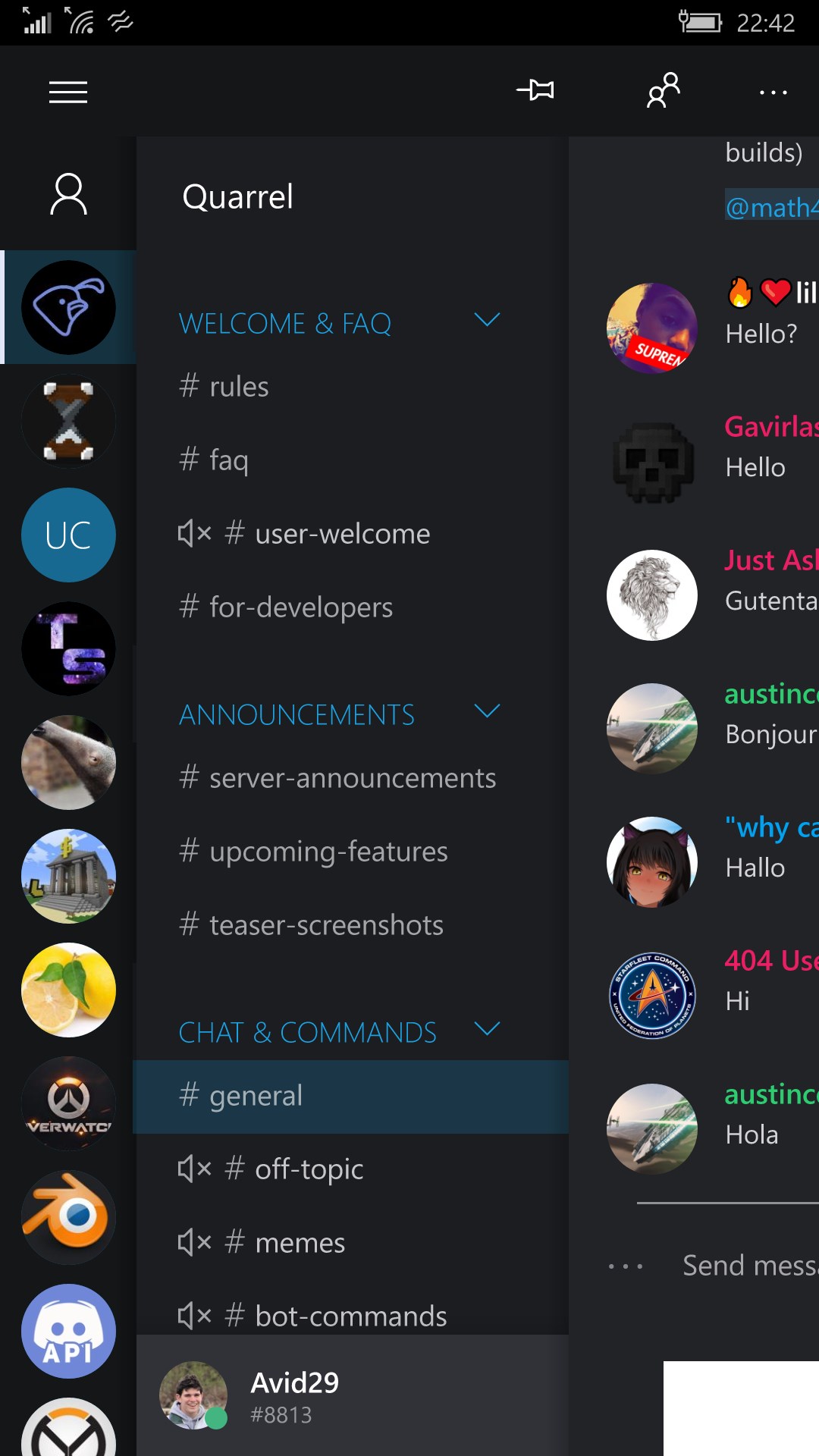
Task: Open the members list
Action: click(x=664, y=90)
